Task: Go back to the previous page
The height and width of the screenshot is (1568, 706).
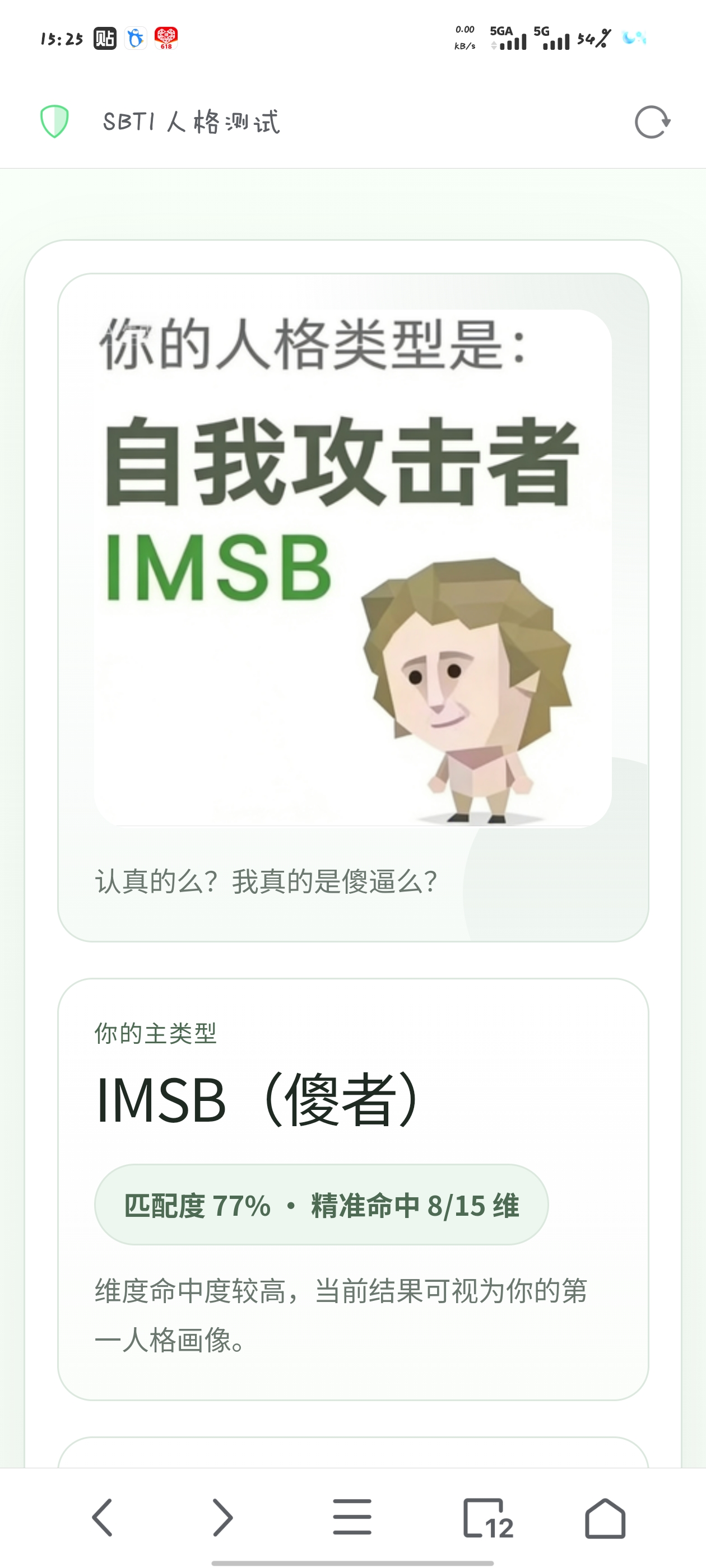Action: tap(103, 1518)
